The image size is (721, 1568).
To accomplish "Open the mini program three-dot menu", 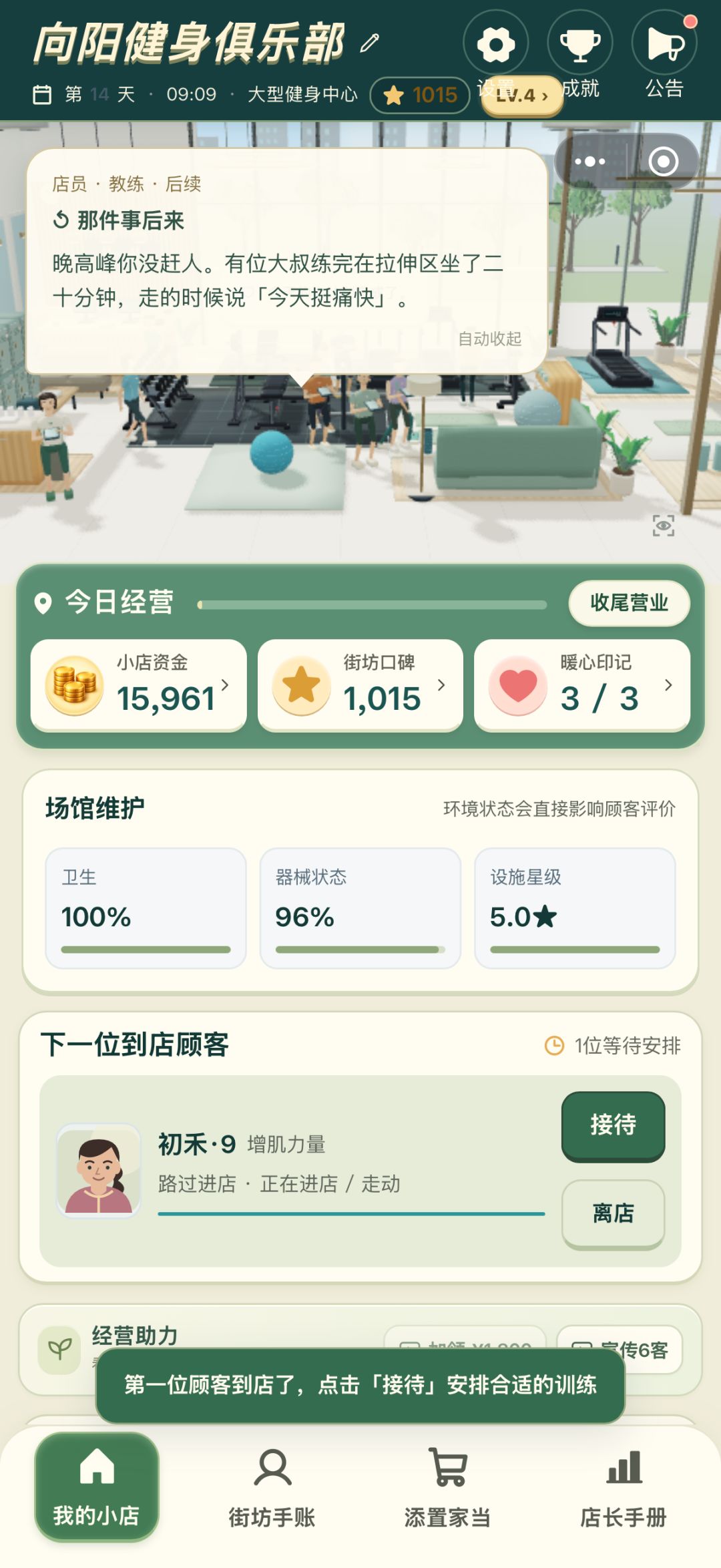I will click(590, 162).
